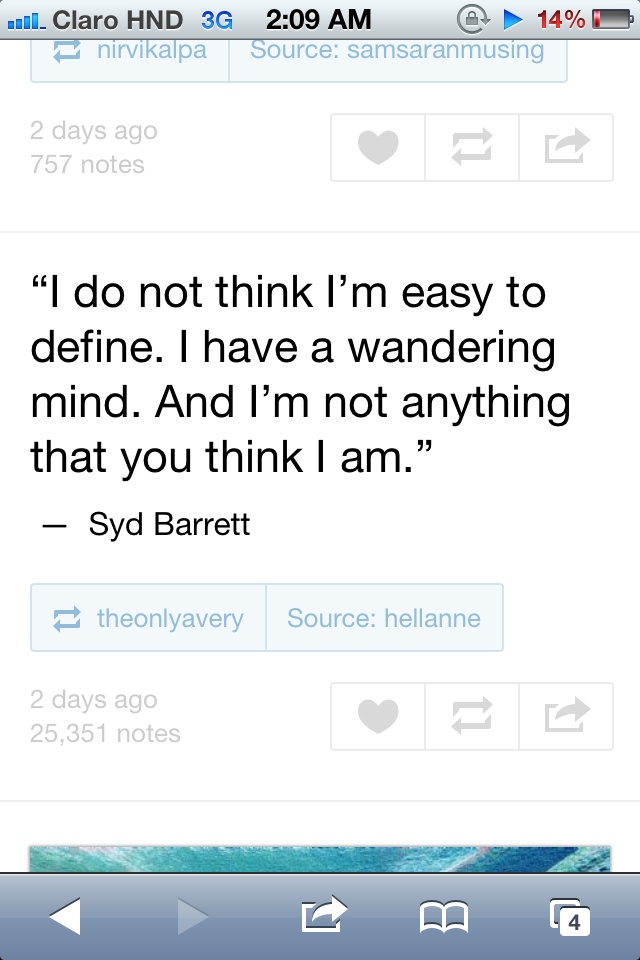The image size is (640, 960).
Task: Reblog the post with 757 notes
Action: 472,147
